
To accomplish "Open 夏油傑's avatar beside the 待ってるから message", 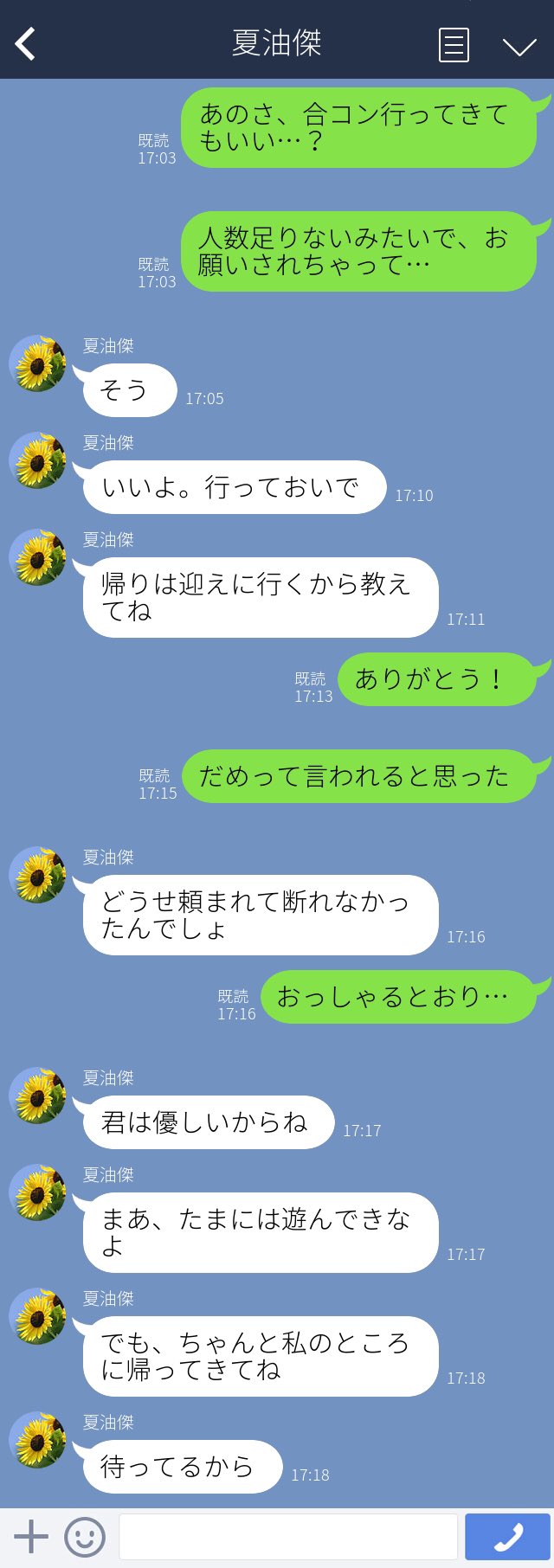I will click(37, 1441).
